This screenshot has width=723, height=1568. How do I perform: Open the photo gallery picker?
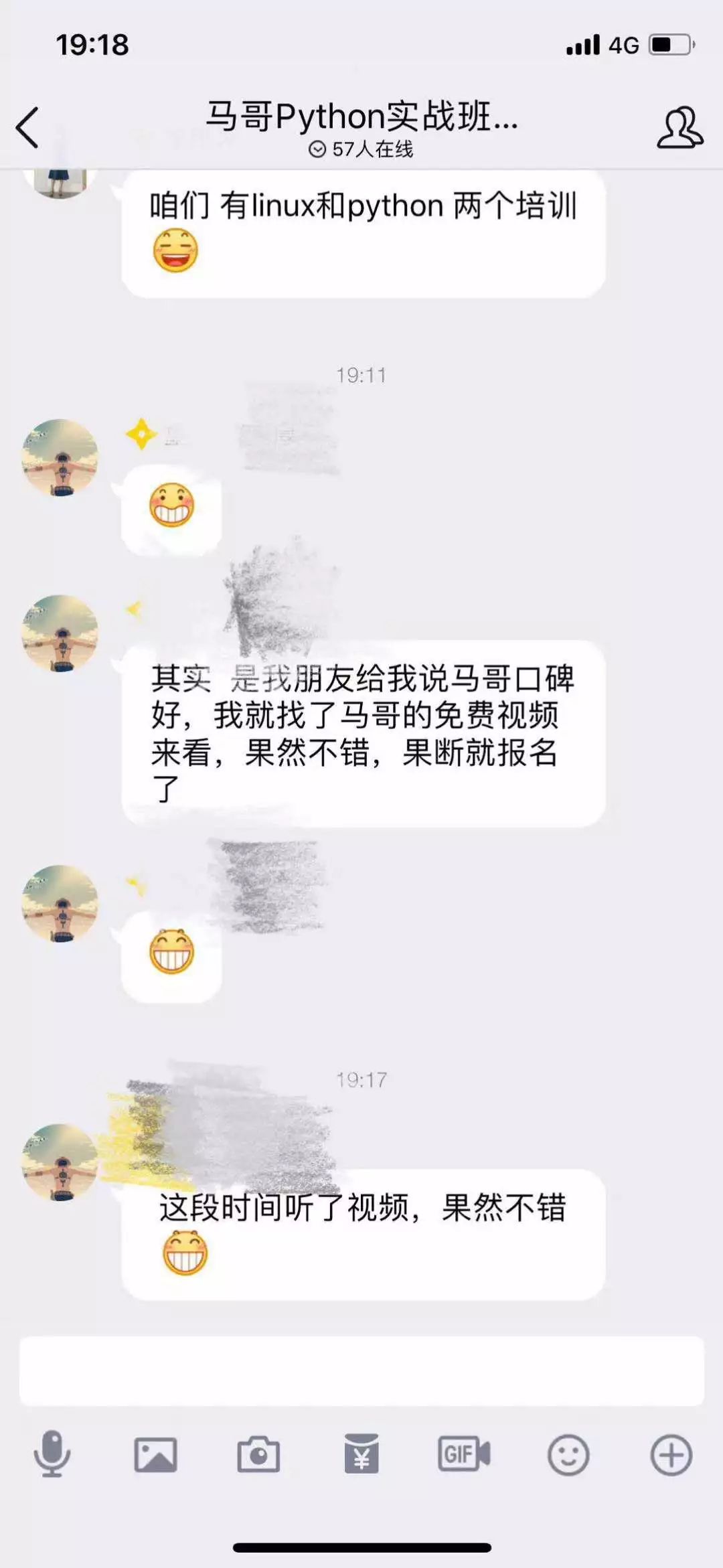(x=155, y=1455)
